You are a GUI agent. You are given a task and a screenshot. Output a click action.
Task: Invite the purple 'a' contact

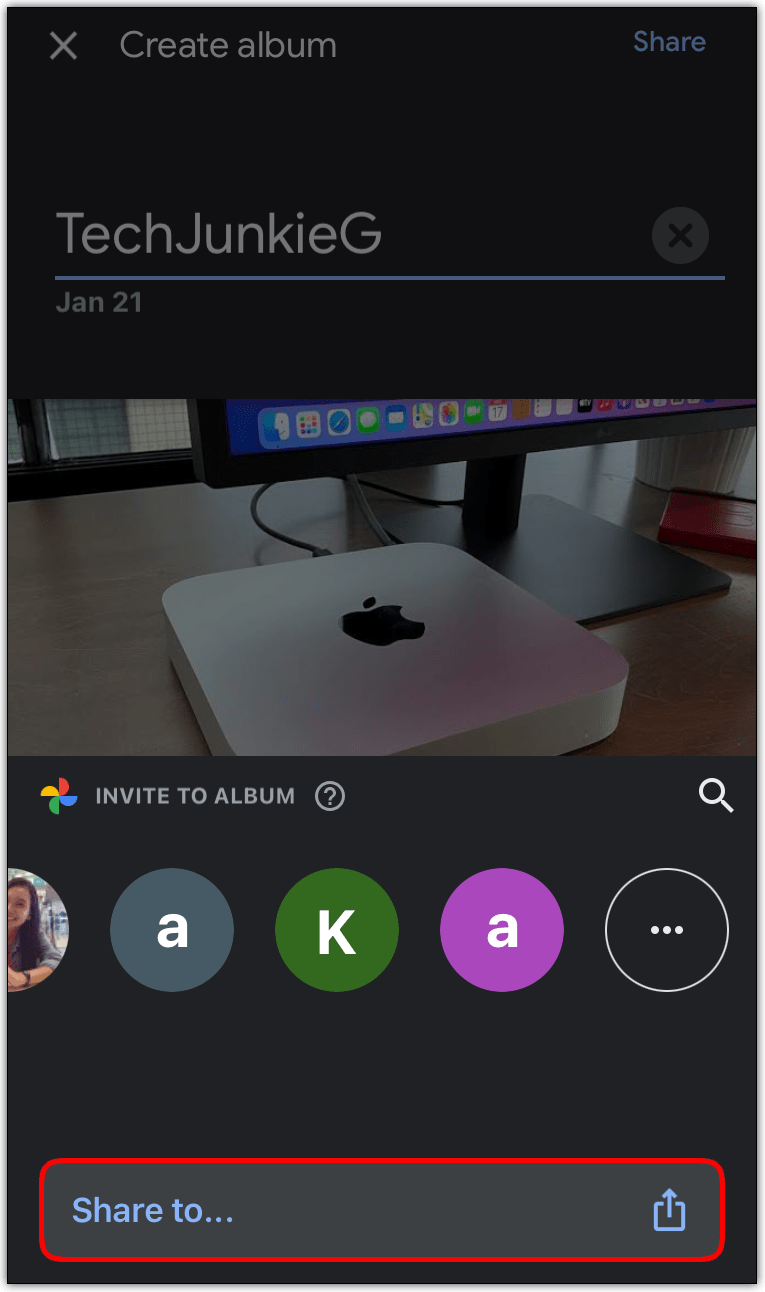tap(502, 930)
